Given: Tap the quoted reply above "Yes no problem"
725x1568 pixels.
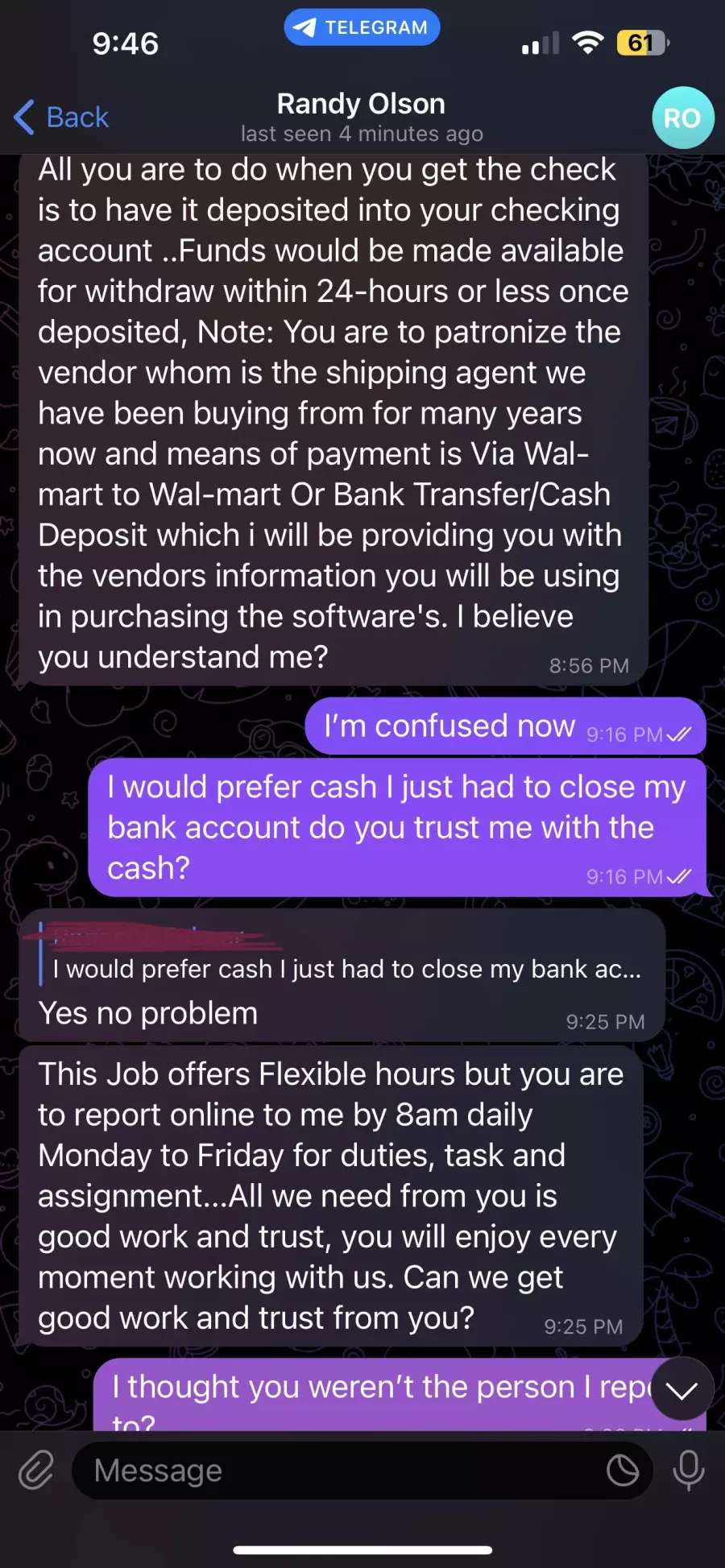Looking at the screenshot, I should pyautogui.click(x=346, y=954).
